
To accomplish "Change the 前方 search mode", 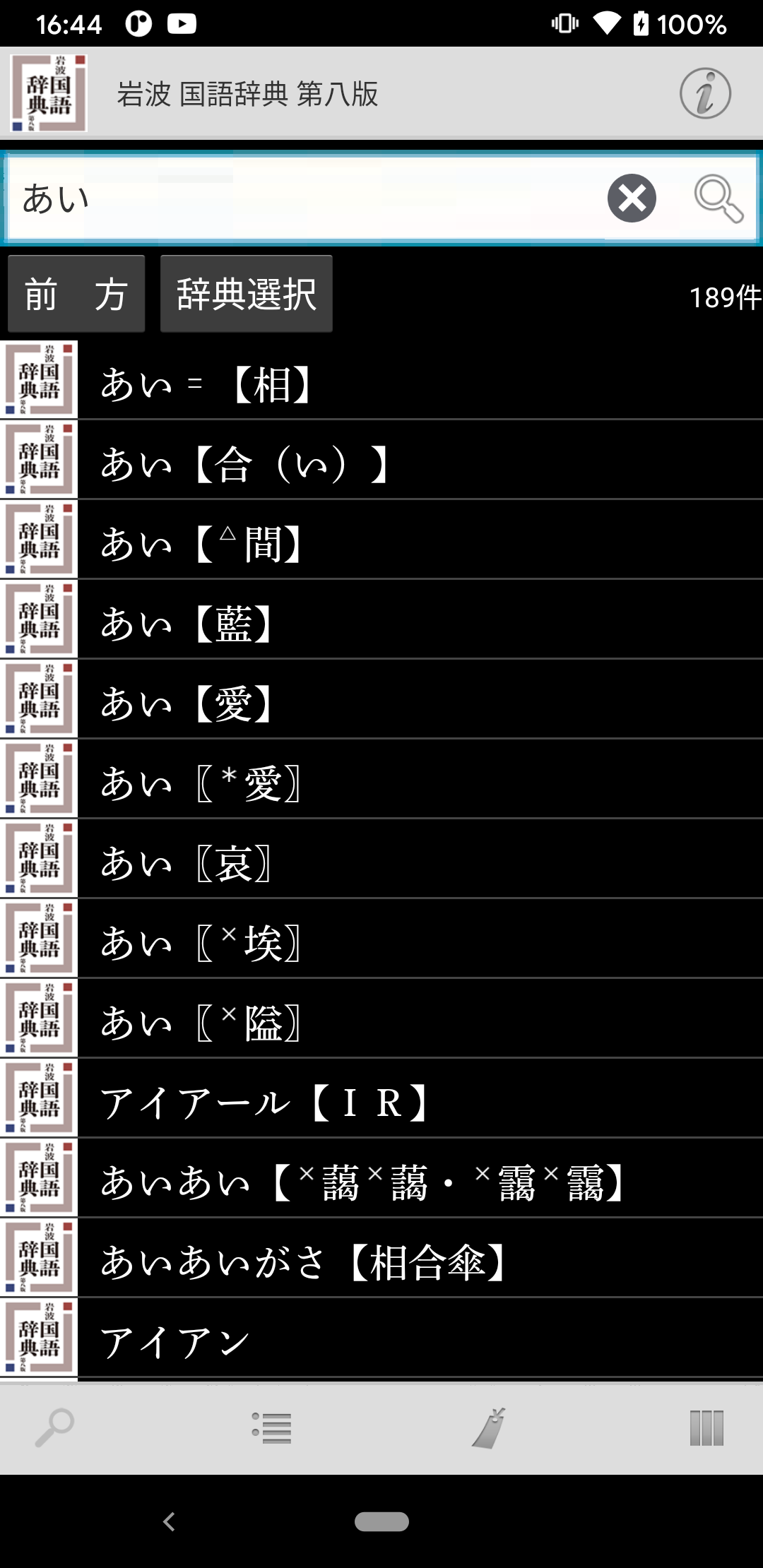I will click(76, 294).
